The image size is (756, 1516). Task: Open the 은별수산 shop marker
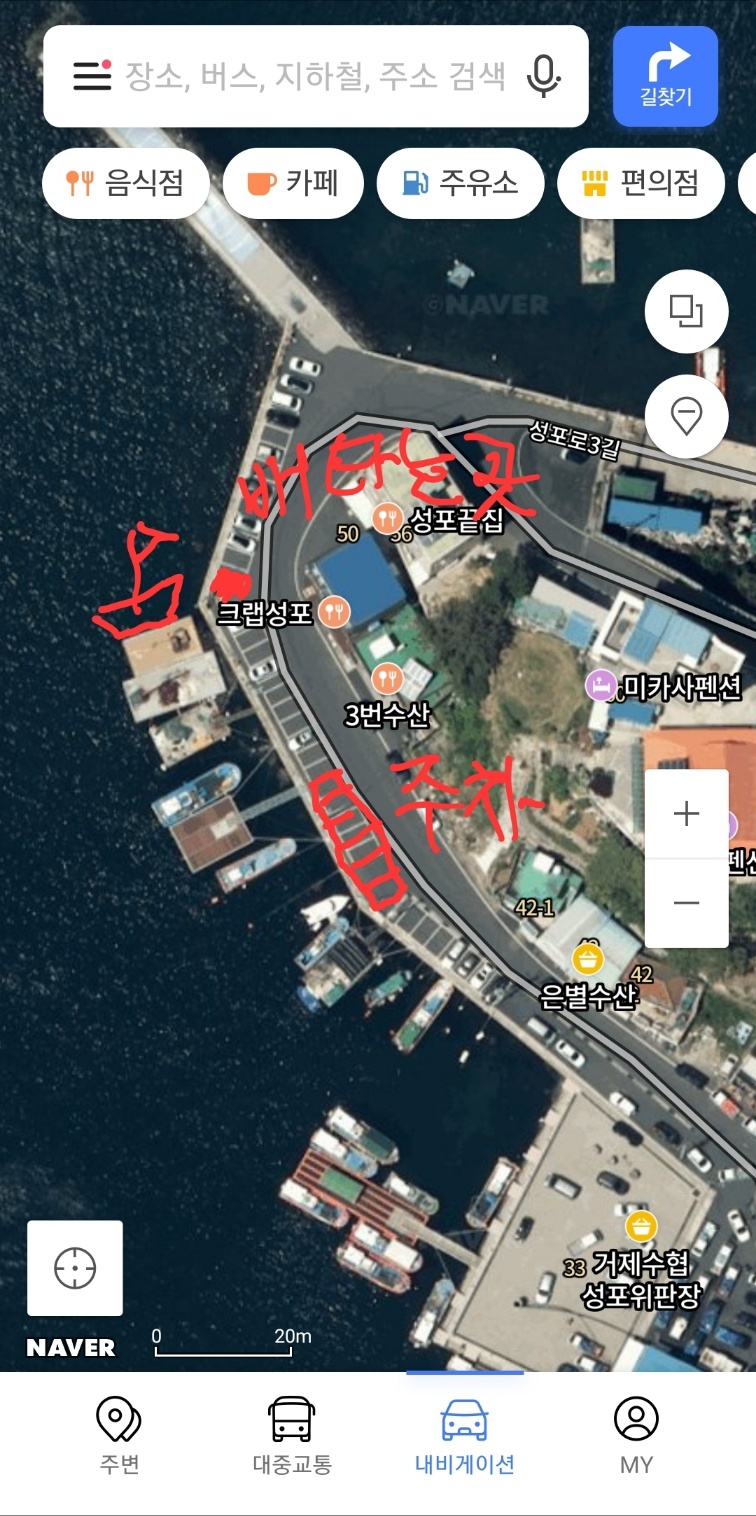coord(588,960)
